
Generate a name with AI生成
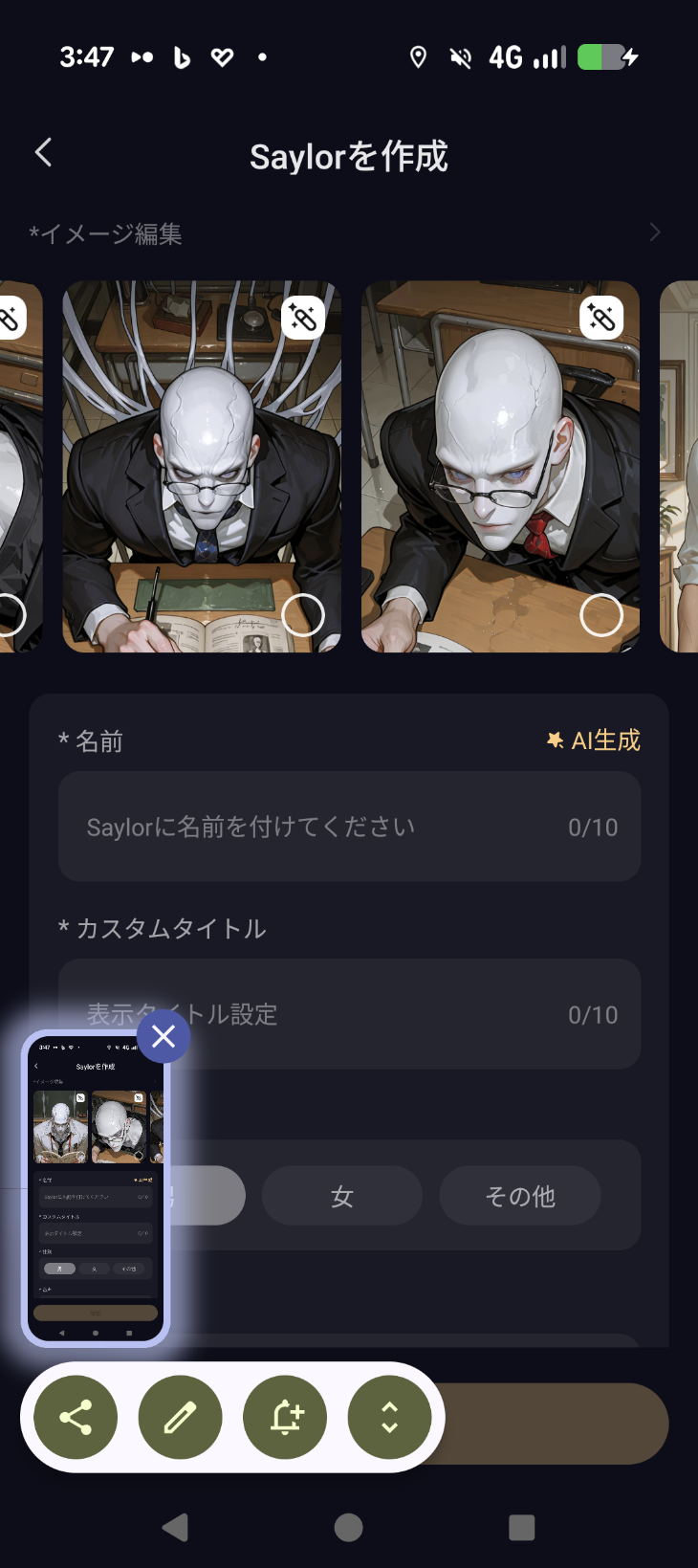point(593,740)
